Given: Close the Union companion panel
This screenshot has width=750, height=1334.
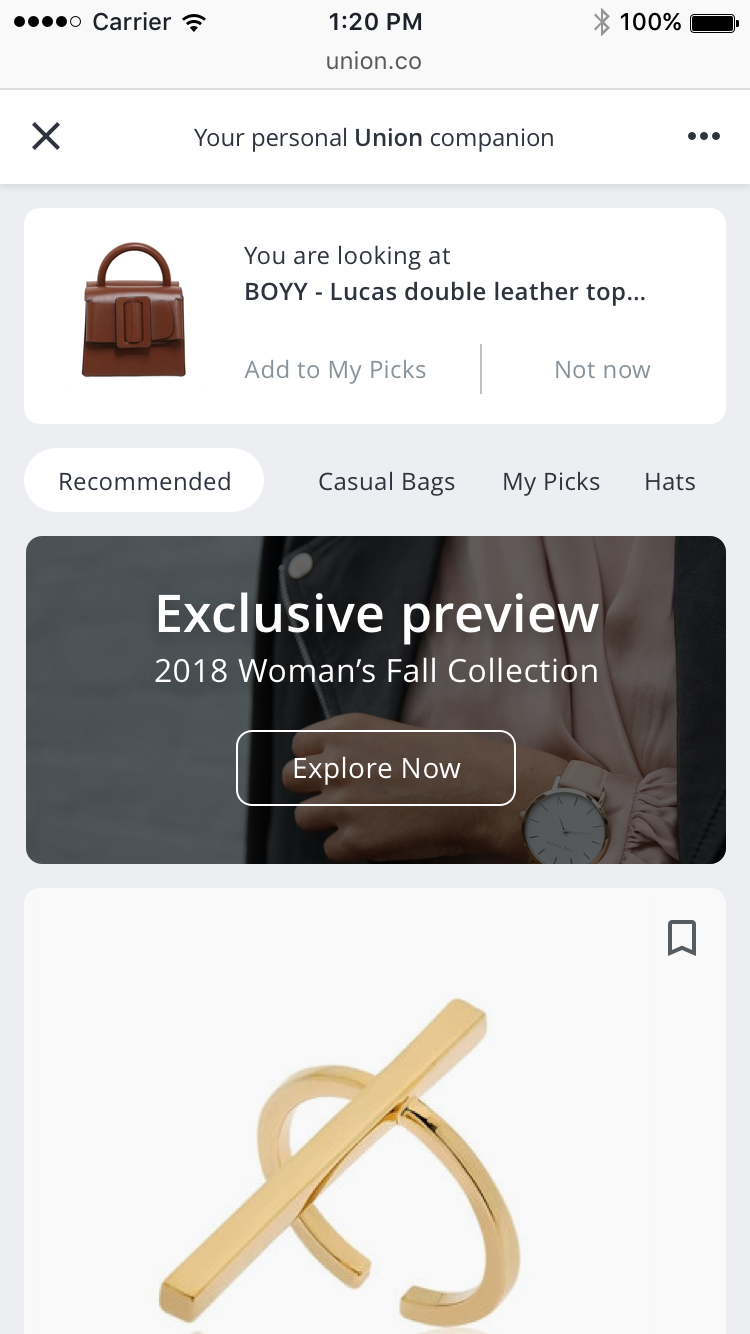Looking at the screenshot, I should (46, 136).
